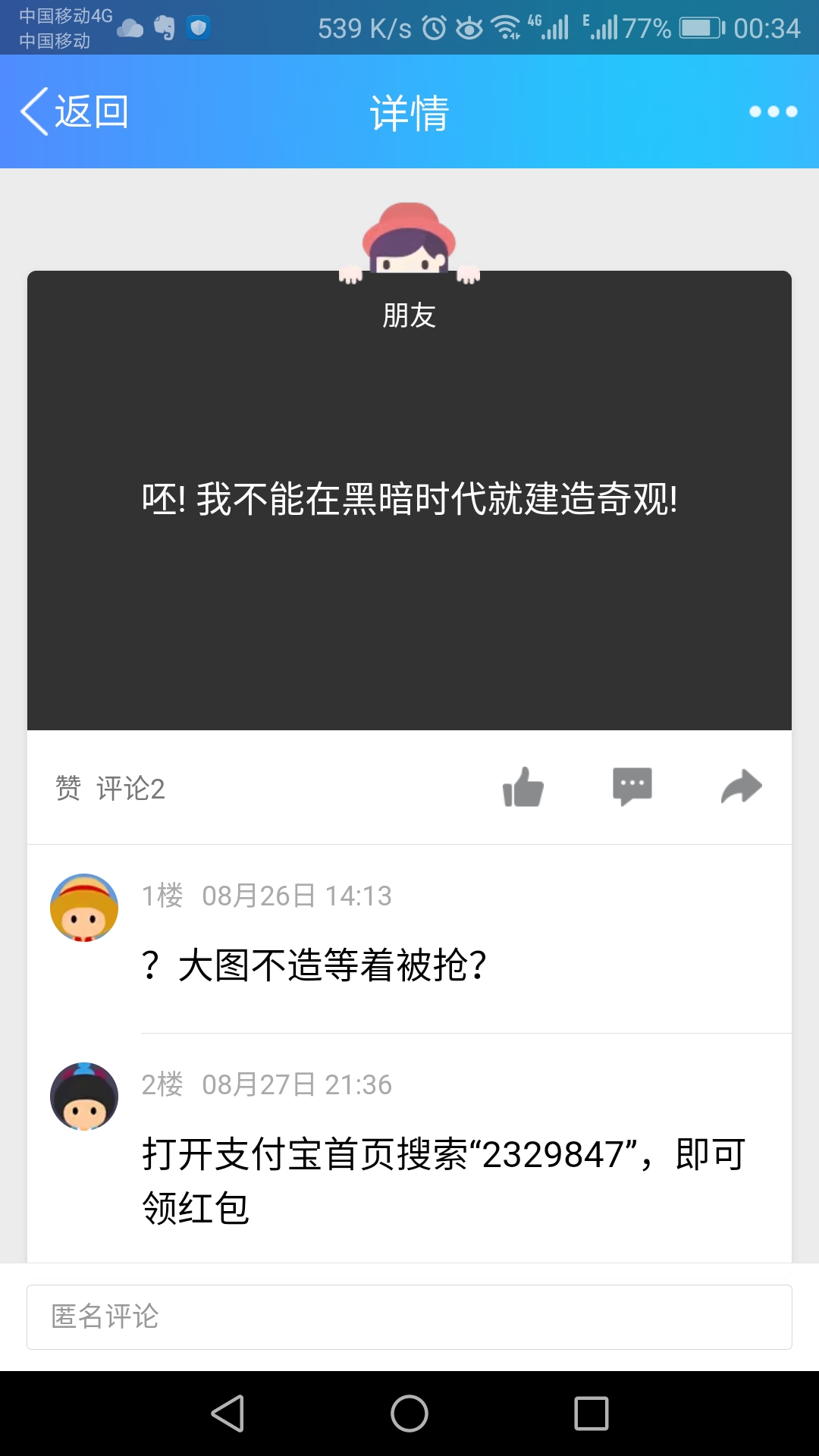Image resolution: width=819 pixels, height=1456 pixels.
Task: Go to the system home screen
Action: pos(409,1414)
